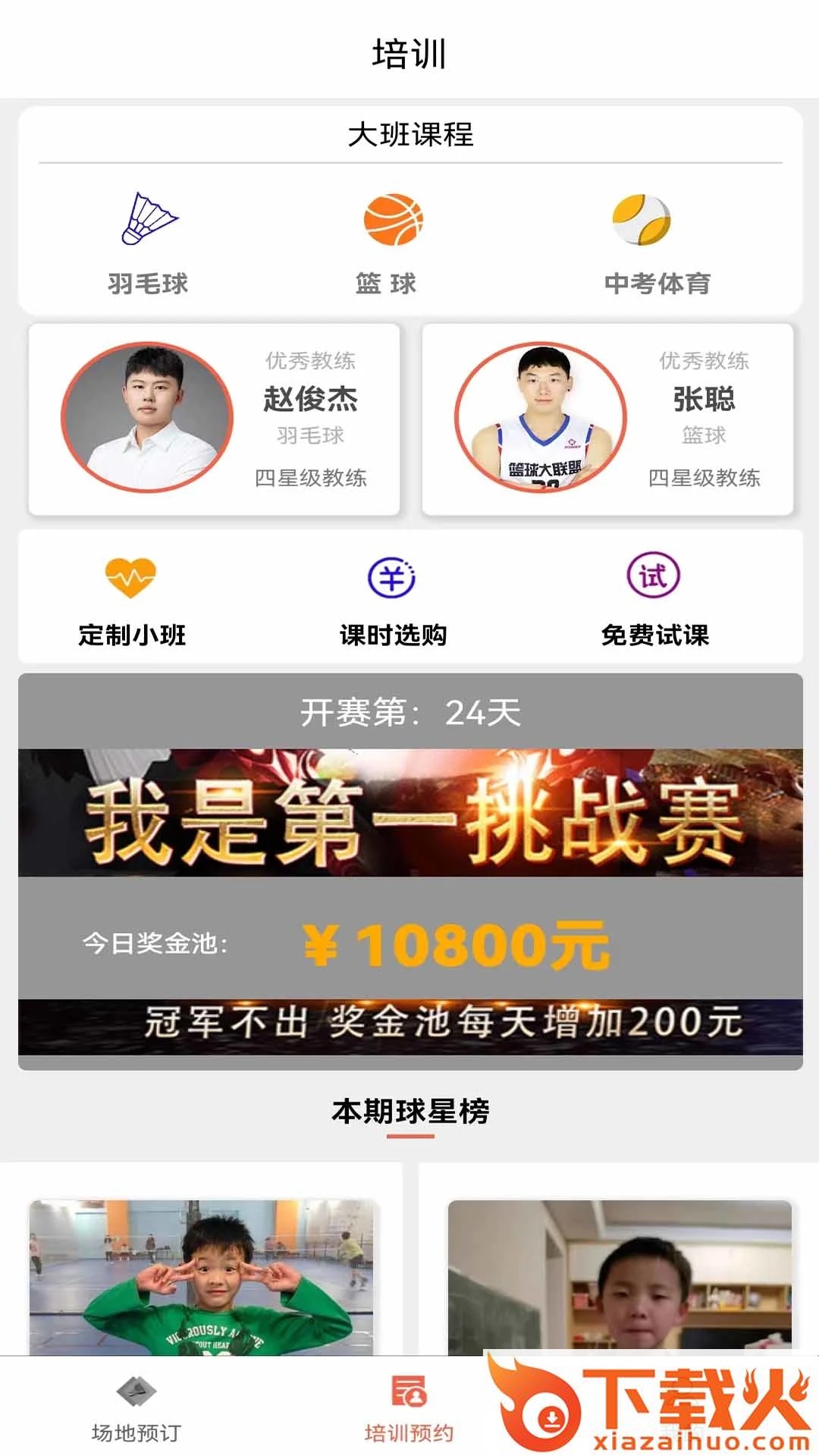819x1456 pixels.
Task: View coach 赵俊杰's profile card
Action: point(214,419)
